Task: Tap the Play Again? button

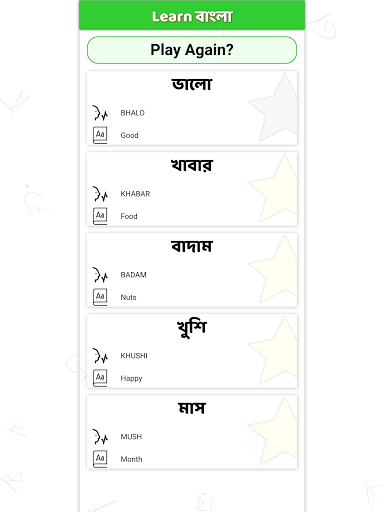Action: (x=192, y=50)
